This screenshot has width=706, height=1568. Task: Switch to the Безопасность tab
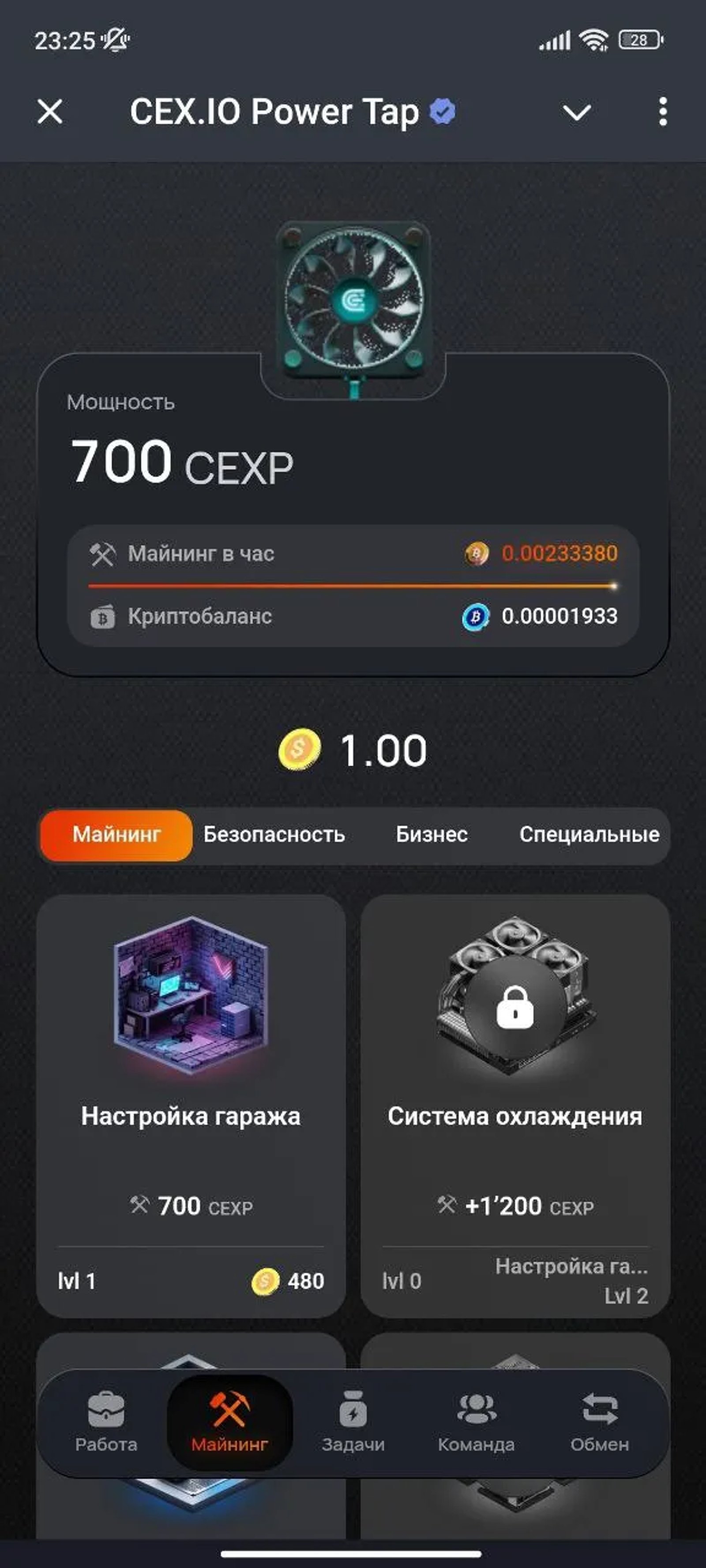[275, 835]
